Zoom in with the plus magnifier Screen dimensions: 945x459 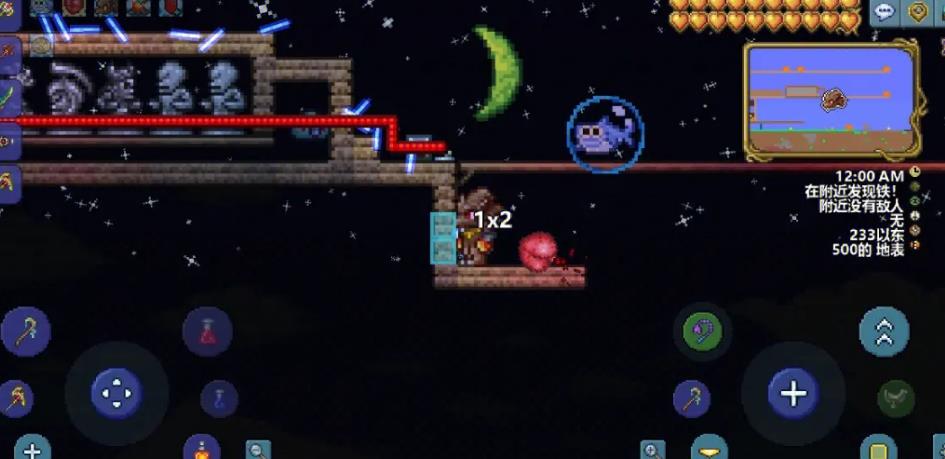(x=653, y=449)
